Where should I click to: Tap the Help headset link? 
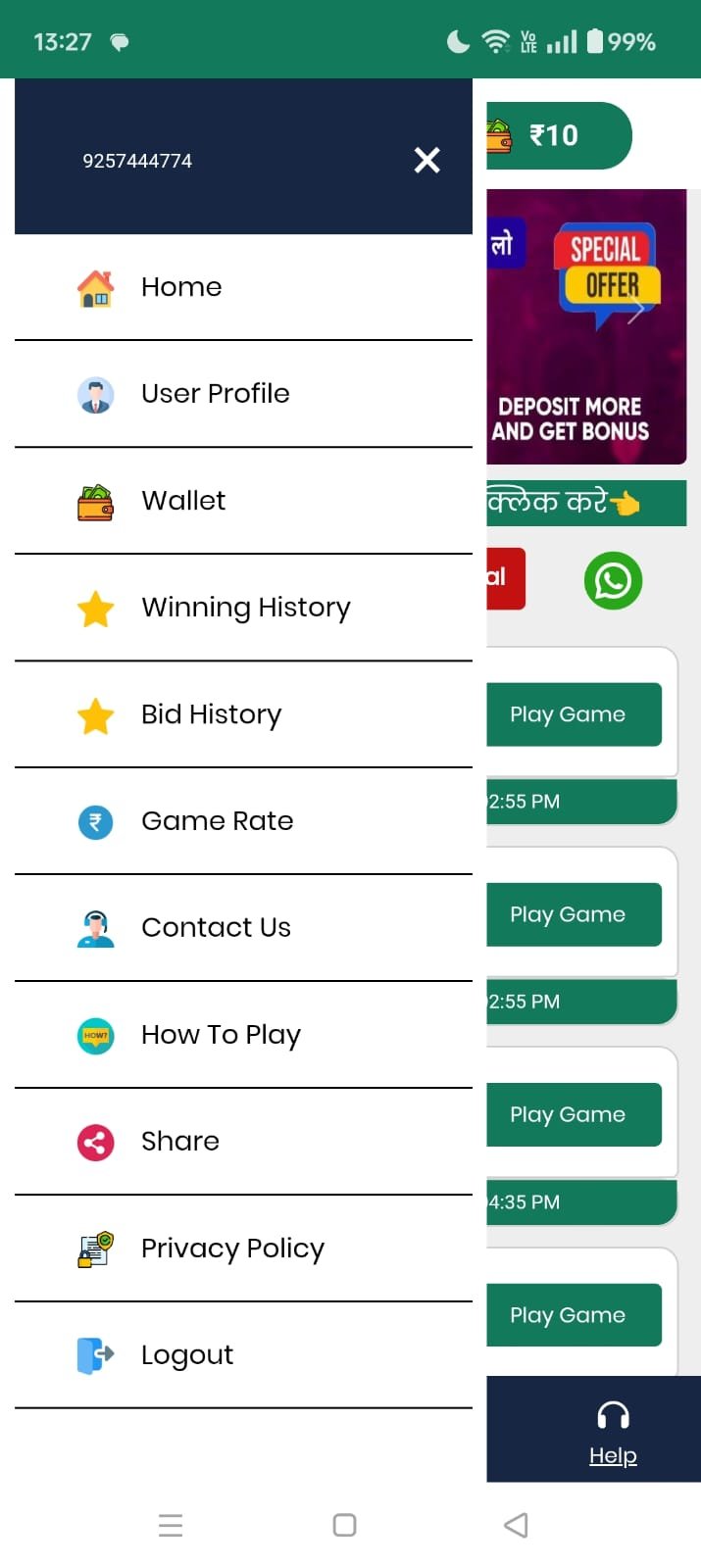[x=613, y=1432]
